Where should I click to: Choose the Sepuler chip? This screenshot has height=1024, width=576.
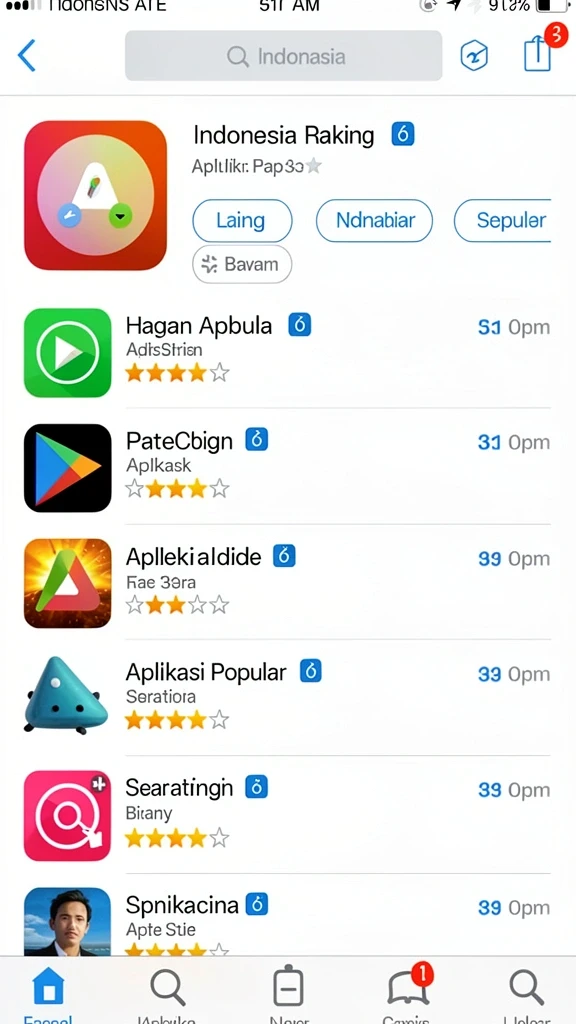pyautogui.click(x=503, y=220)
